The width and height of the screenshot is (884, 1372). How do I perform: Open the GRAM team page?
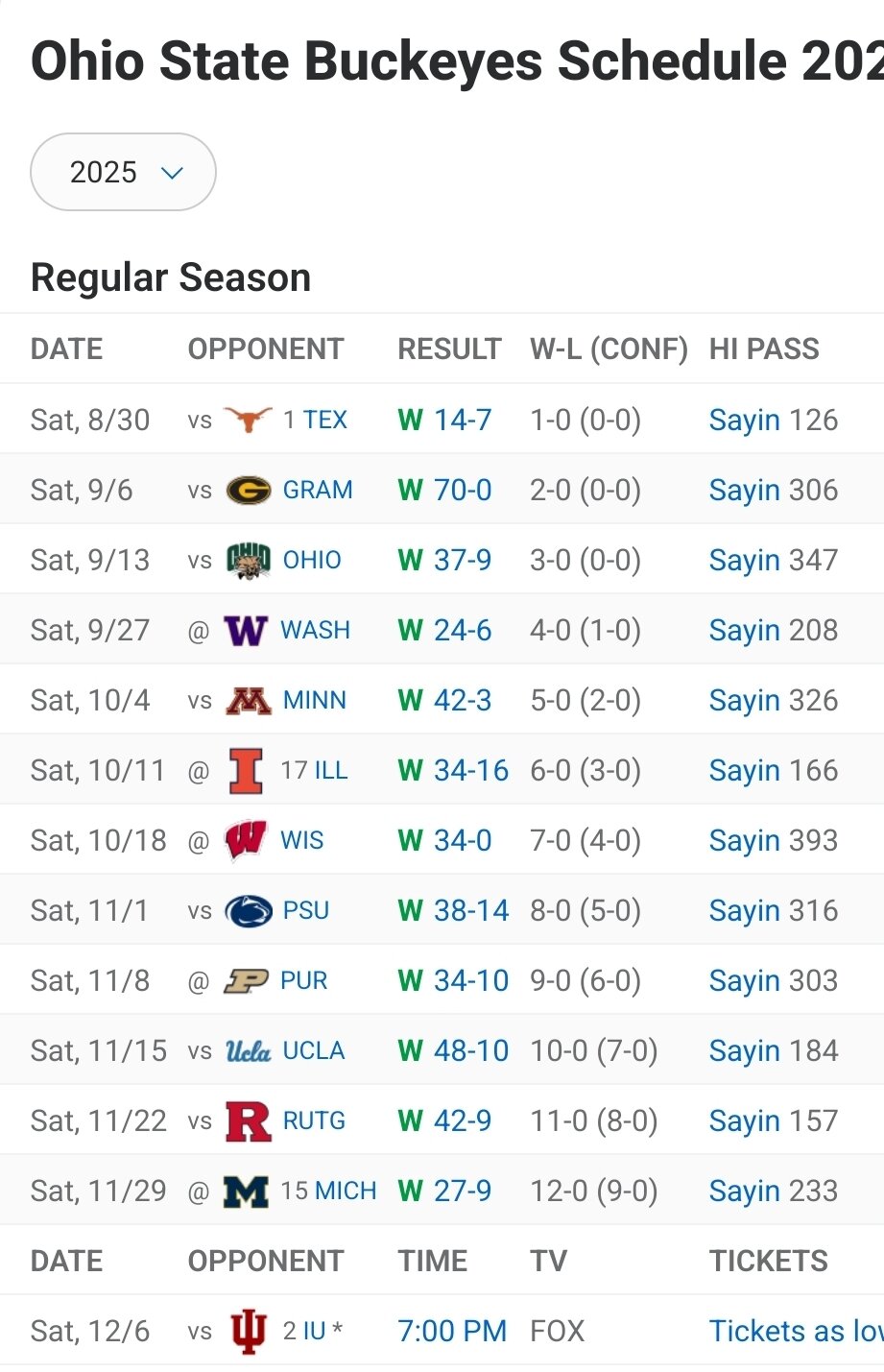coord(318,490)
